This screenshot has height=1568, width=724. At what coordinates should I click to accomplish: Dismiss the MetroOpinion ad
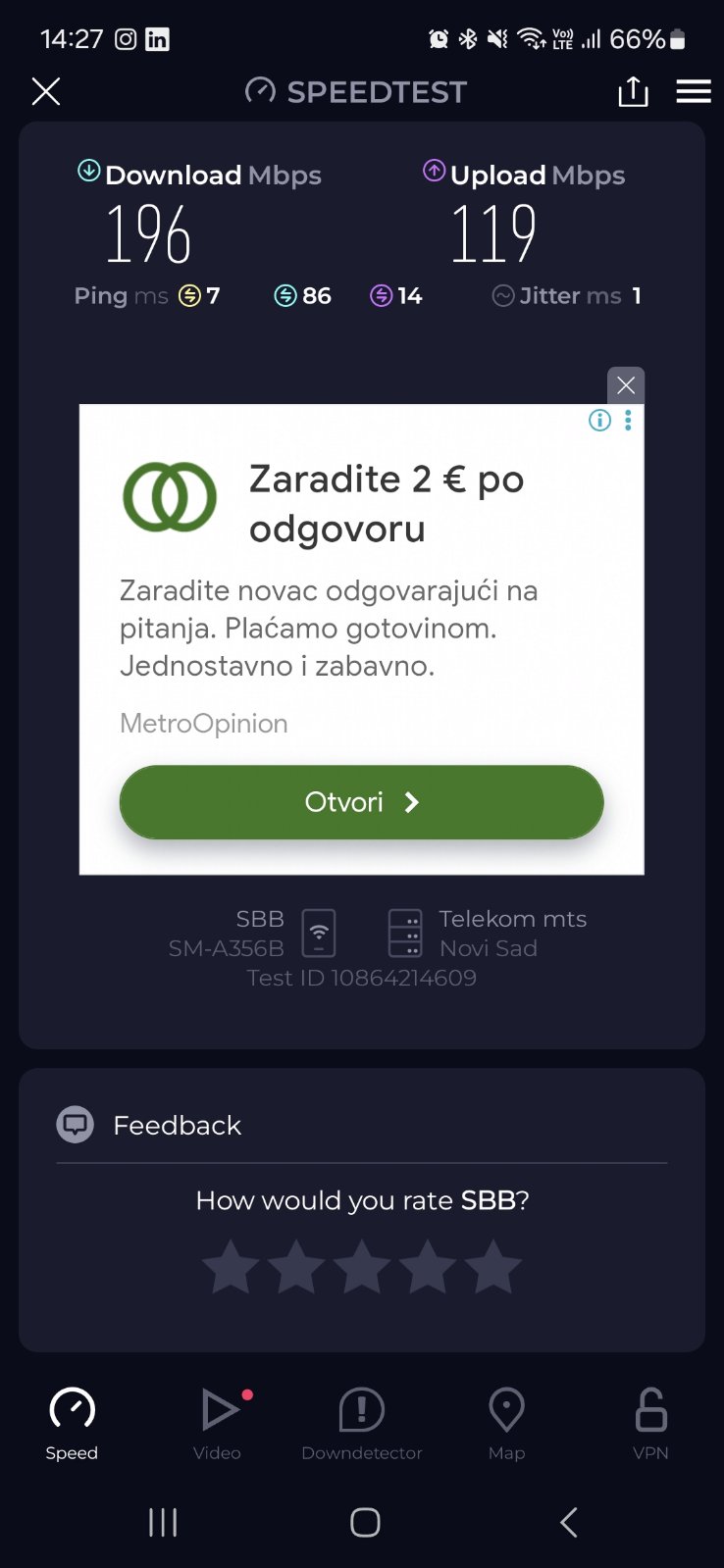pyautogui.click(x=626, y=385)
